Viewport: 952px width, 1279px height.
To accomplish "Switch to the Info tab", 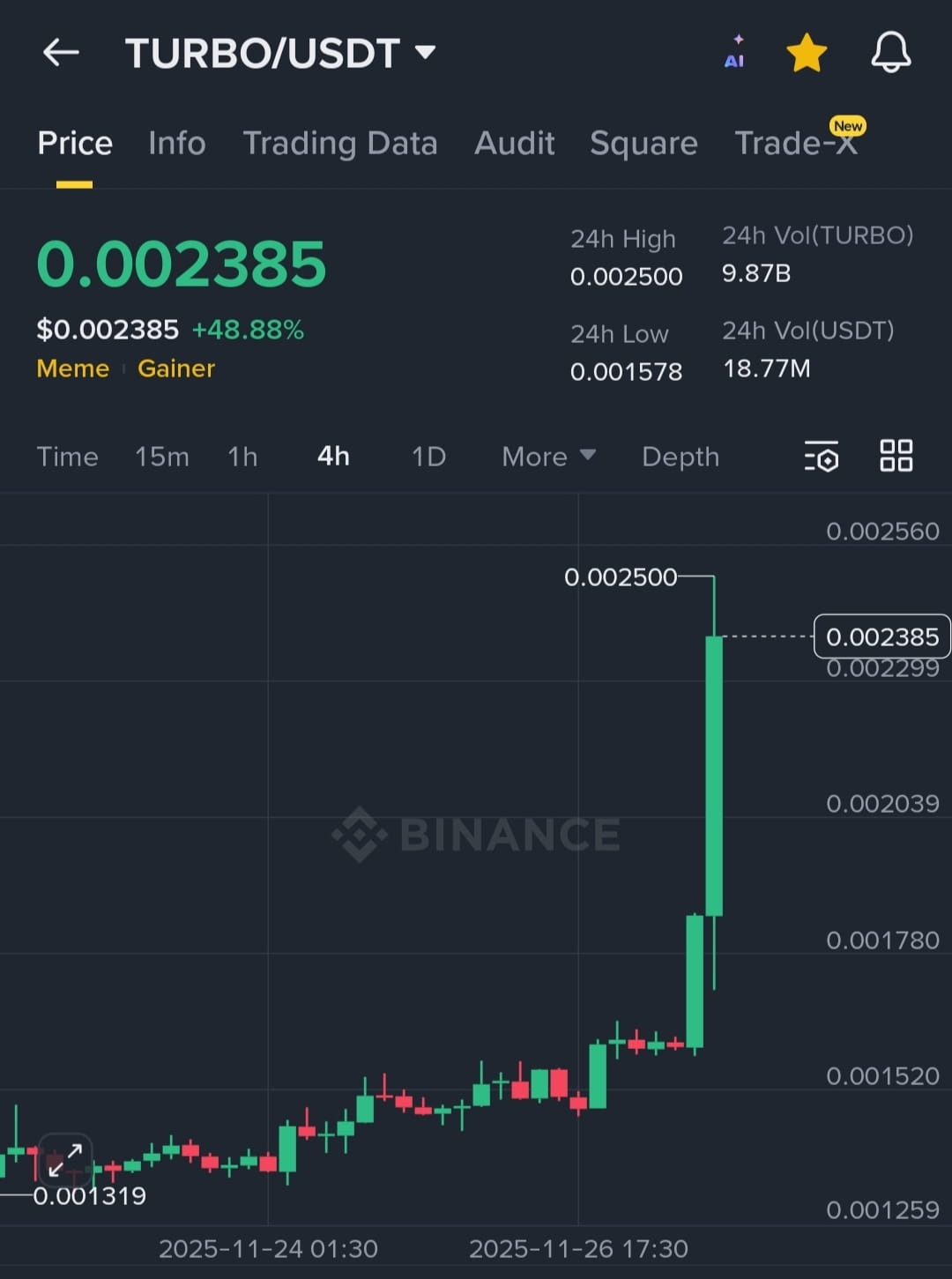I will (176, 144).
